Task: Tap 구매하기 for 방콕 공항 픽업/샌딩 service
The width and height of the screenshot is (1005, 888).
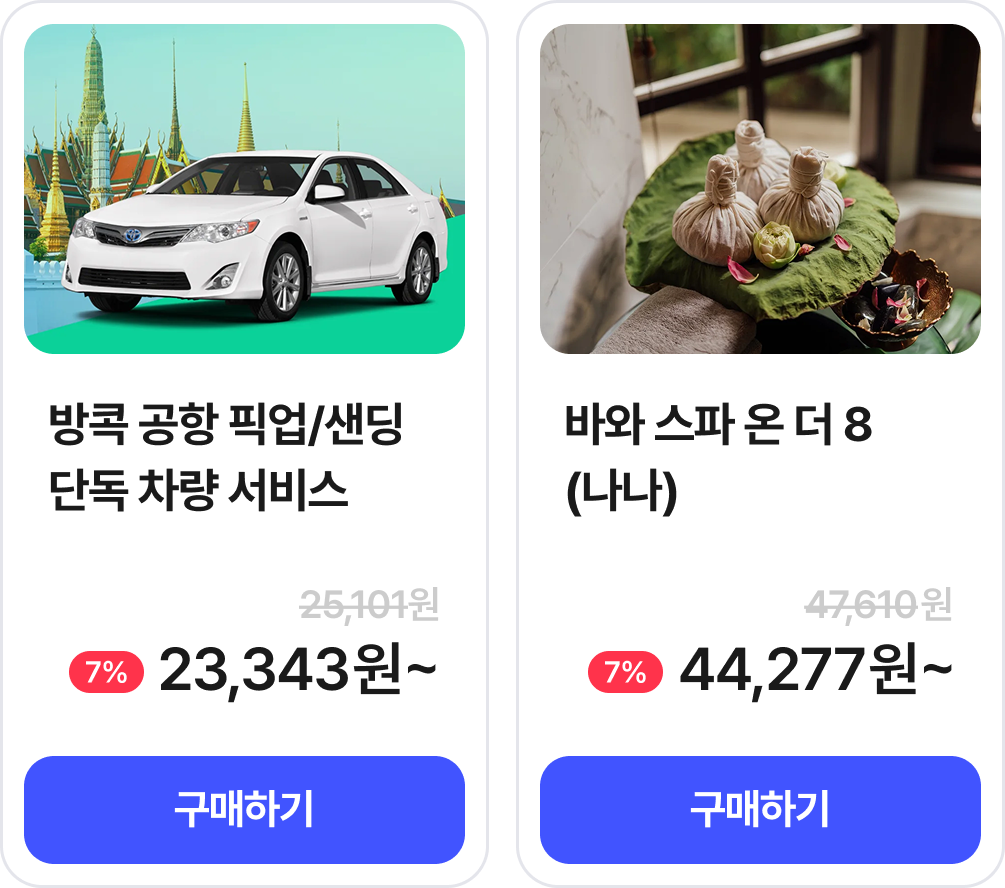Action: (x=244, y=809)
